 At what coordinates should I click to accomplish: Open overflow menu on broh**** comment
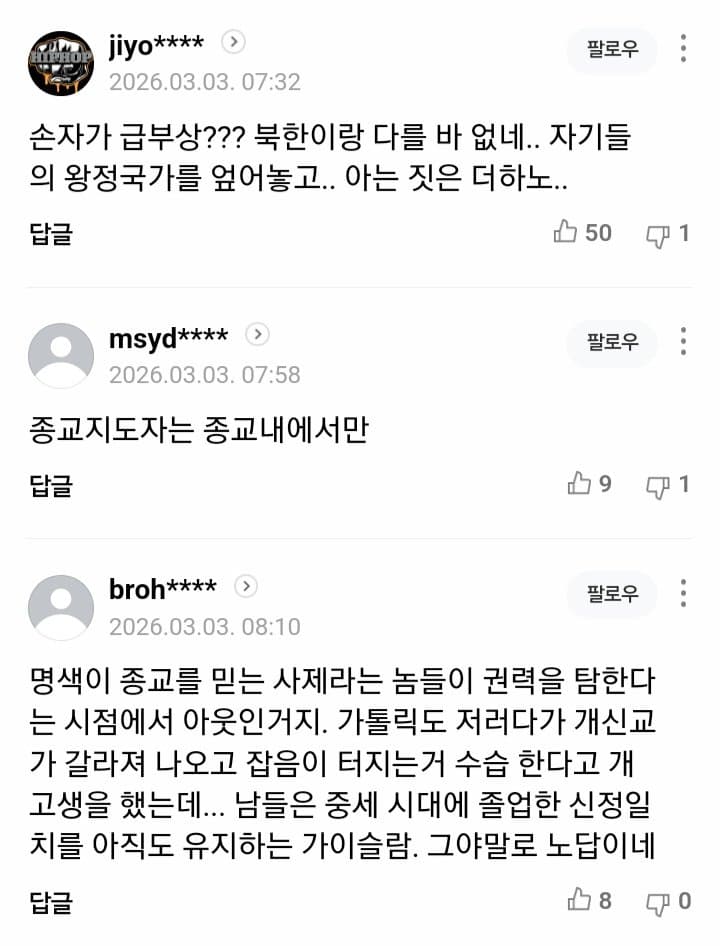tap(683, 594)
